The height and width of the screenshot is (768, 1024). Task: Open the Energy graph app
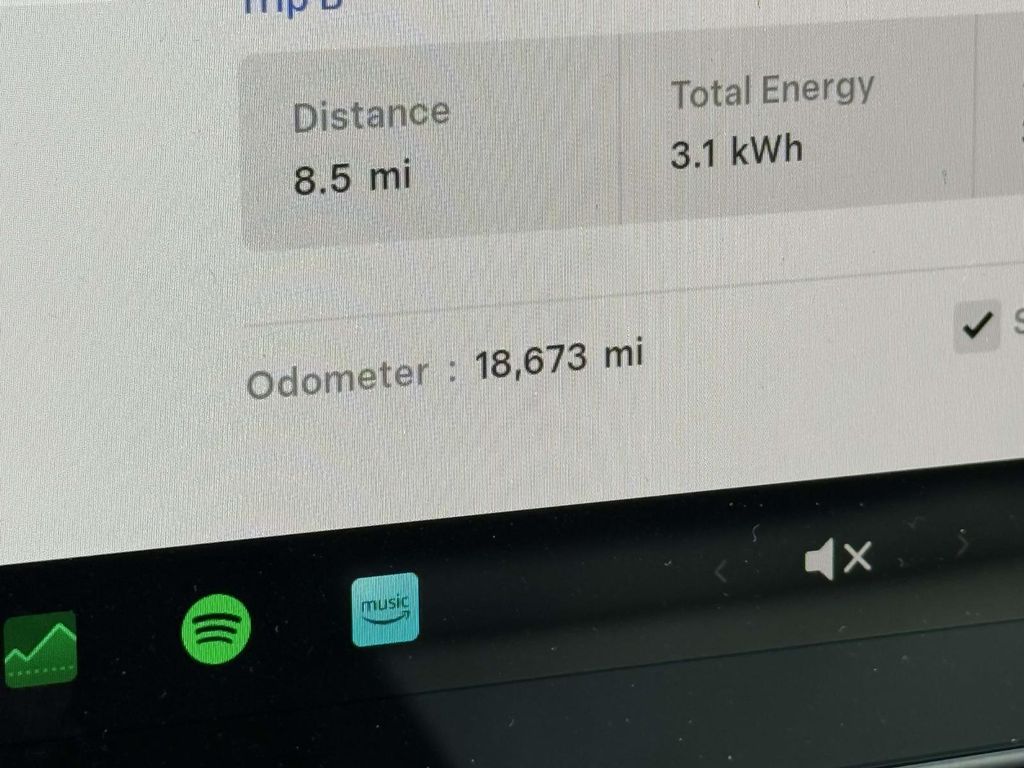40,648
